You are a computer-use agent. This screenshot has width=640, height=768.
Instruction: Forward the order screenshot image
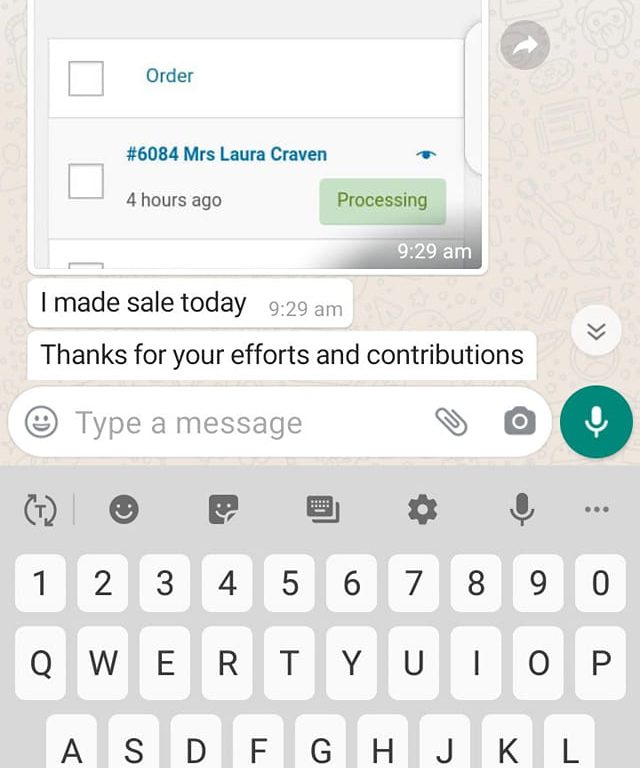(524, 46)
